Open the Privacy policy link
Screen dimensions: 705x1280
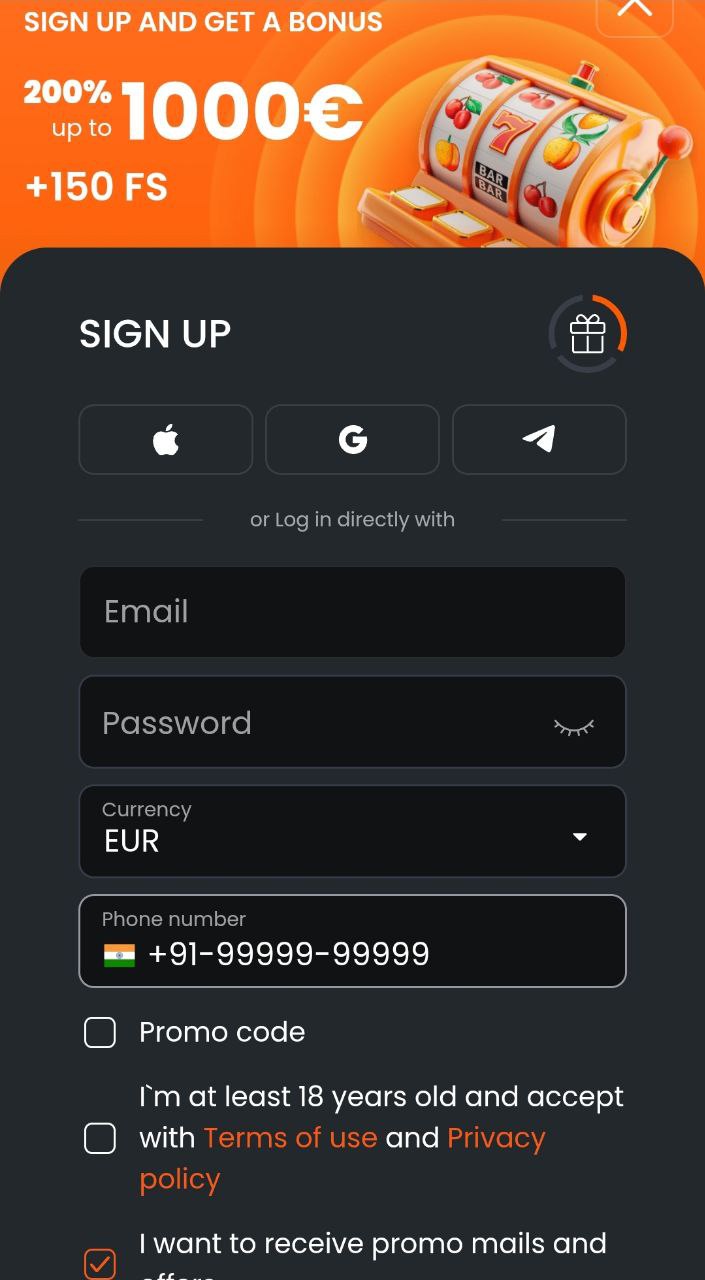343,1158
